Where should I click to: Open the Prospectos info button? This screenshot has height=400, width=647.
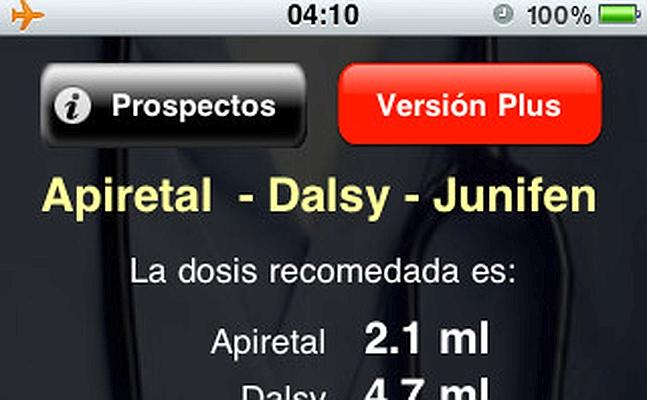[172, 105]
